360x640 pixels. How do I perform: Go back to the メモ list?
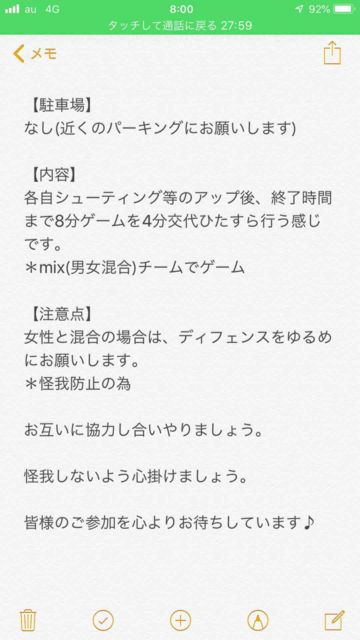pyautogui.click(x=35, y=54)
